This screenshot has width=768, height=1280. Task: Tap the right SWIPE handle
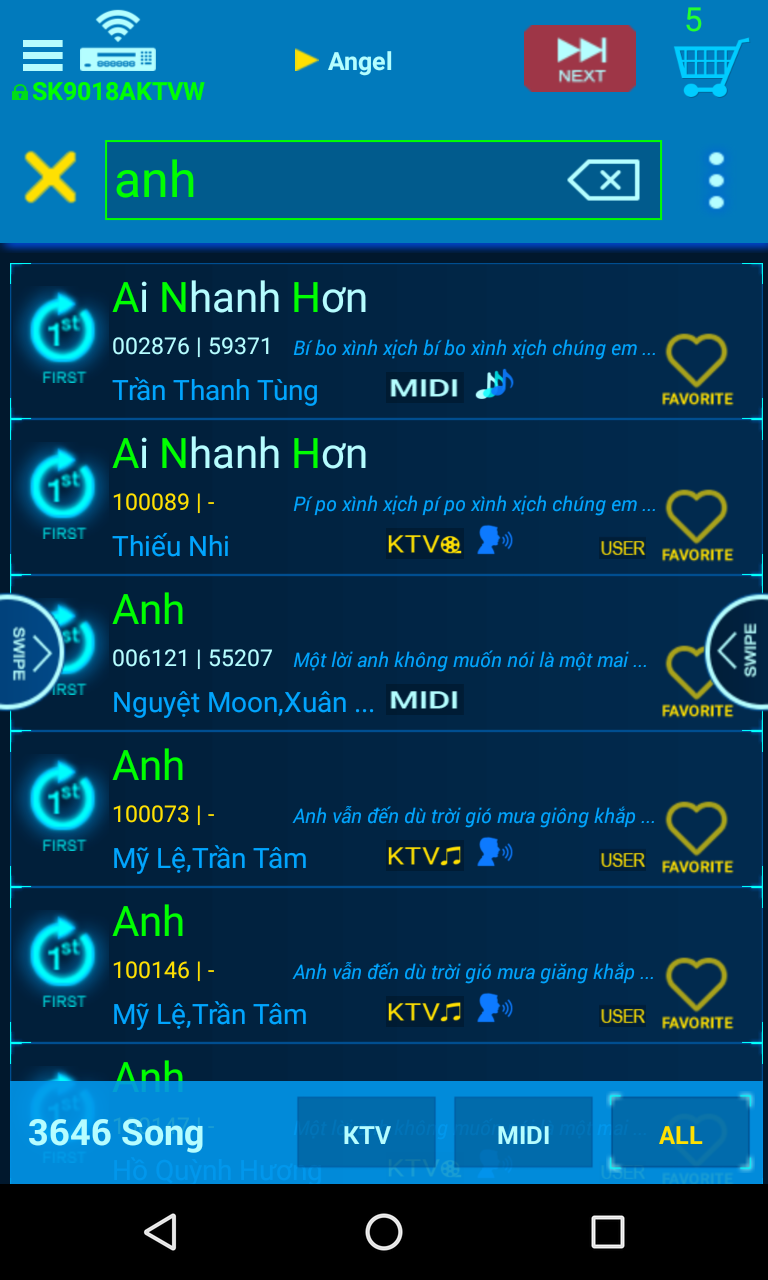[738, 651]
